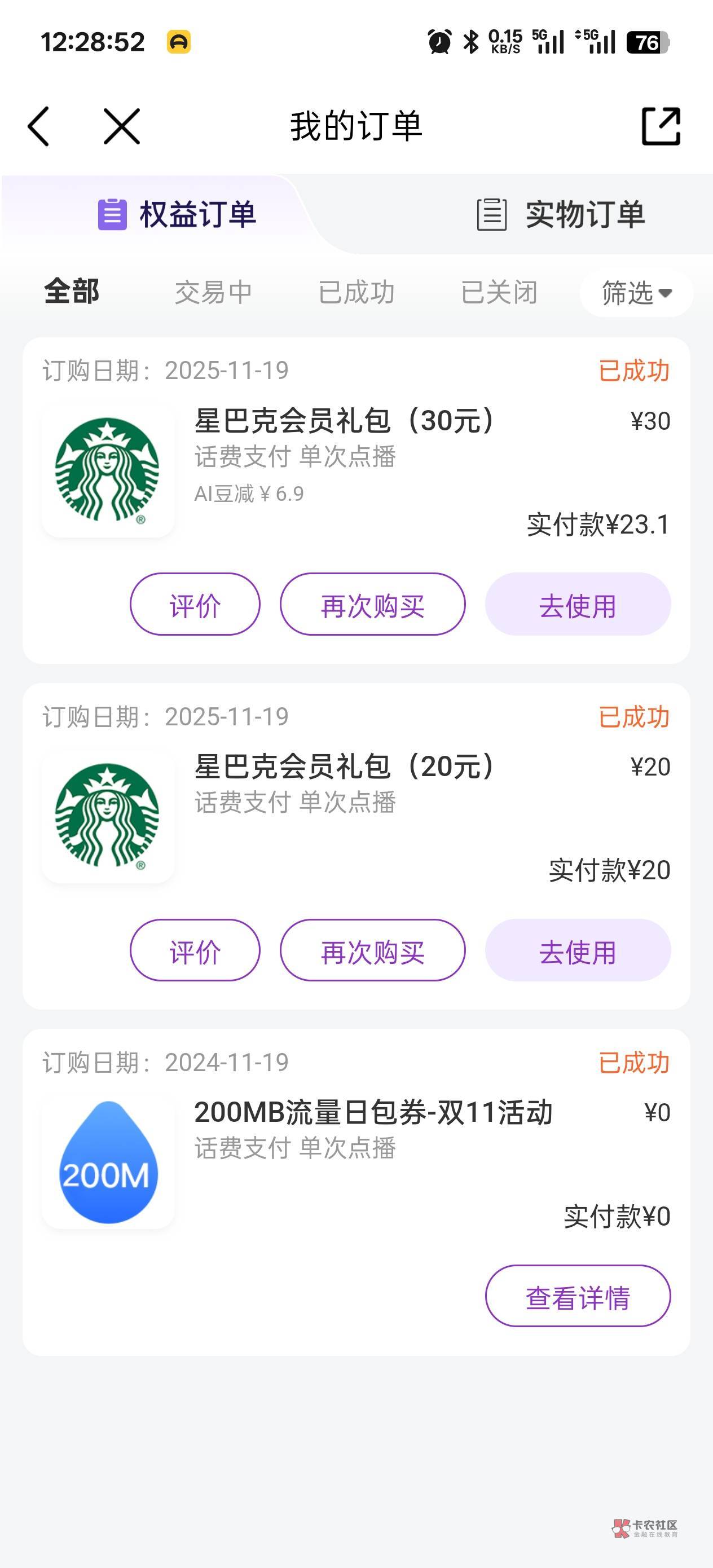Close the 我的订单 page with the X
713x1568 pixels.
[x=122, y=126]
